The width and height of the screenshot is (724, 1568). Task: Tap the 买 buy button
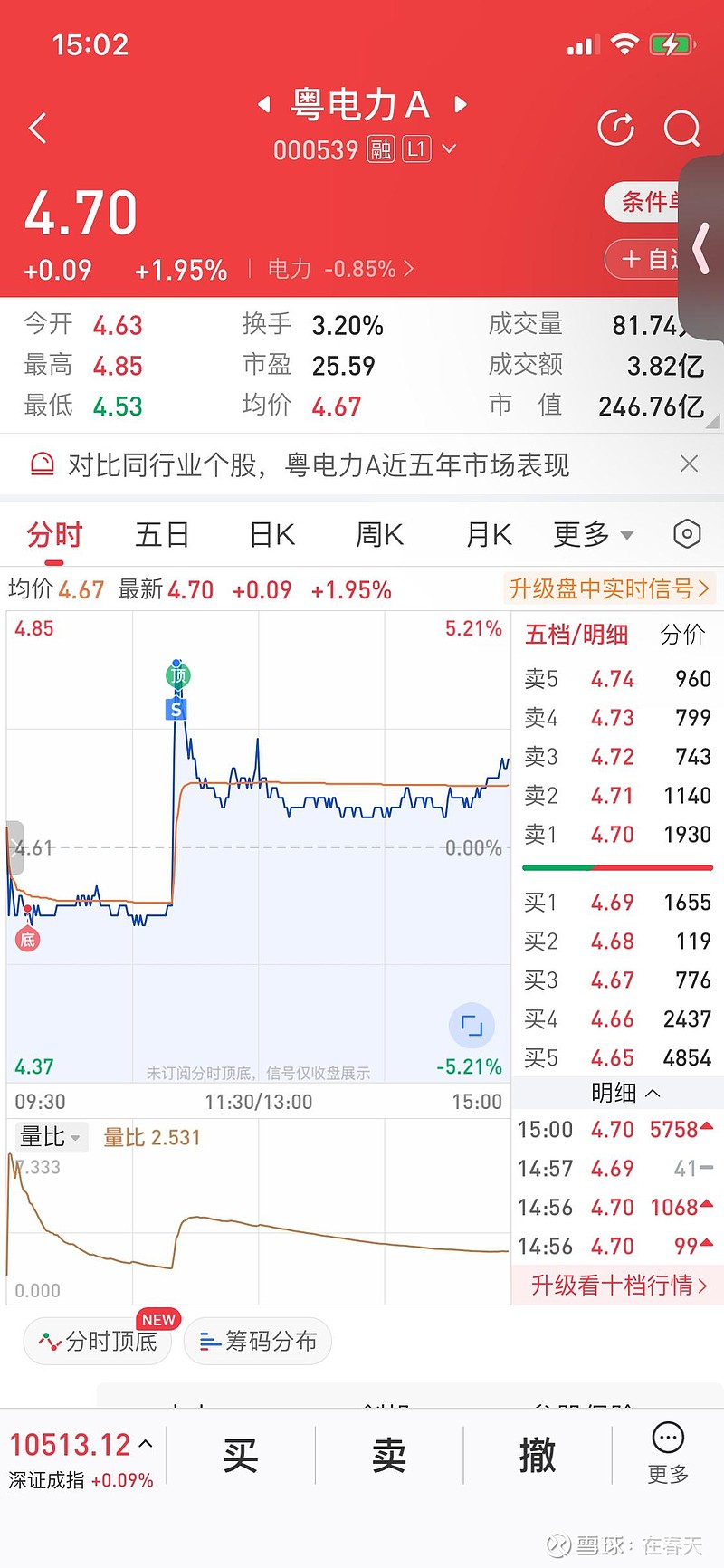tap(240, 1456)
